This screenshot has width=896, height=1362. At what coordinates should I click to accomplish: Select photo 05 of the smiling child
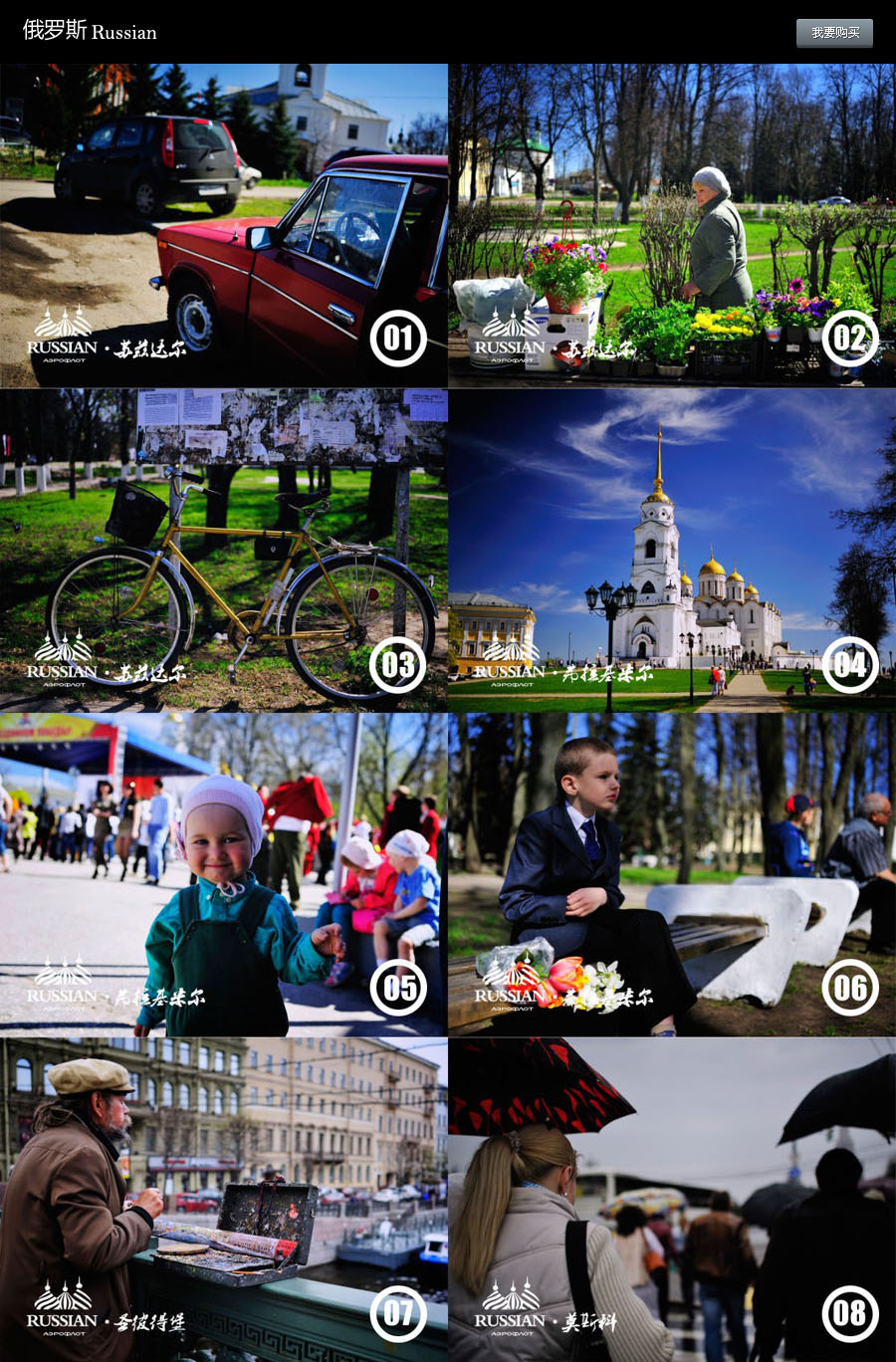tap(223, 874)
